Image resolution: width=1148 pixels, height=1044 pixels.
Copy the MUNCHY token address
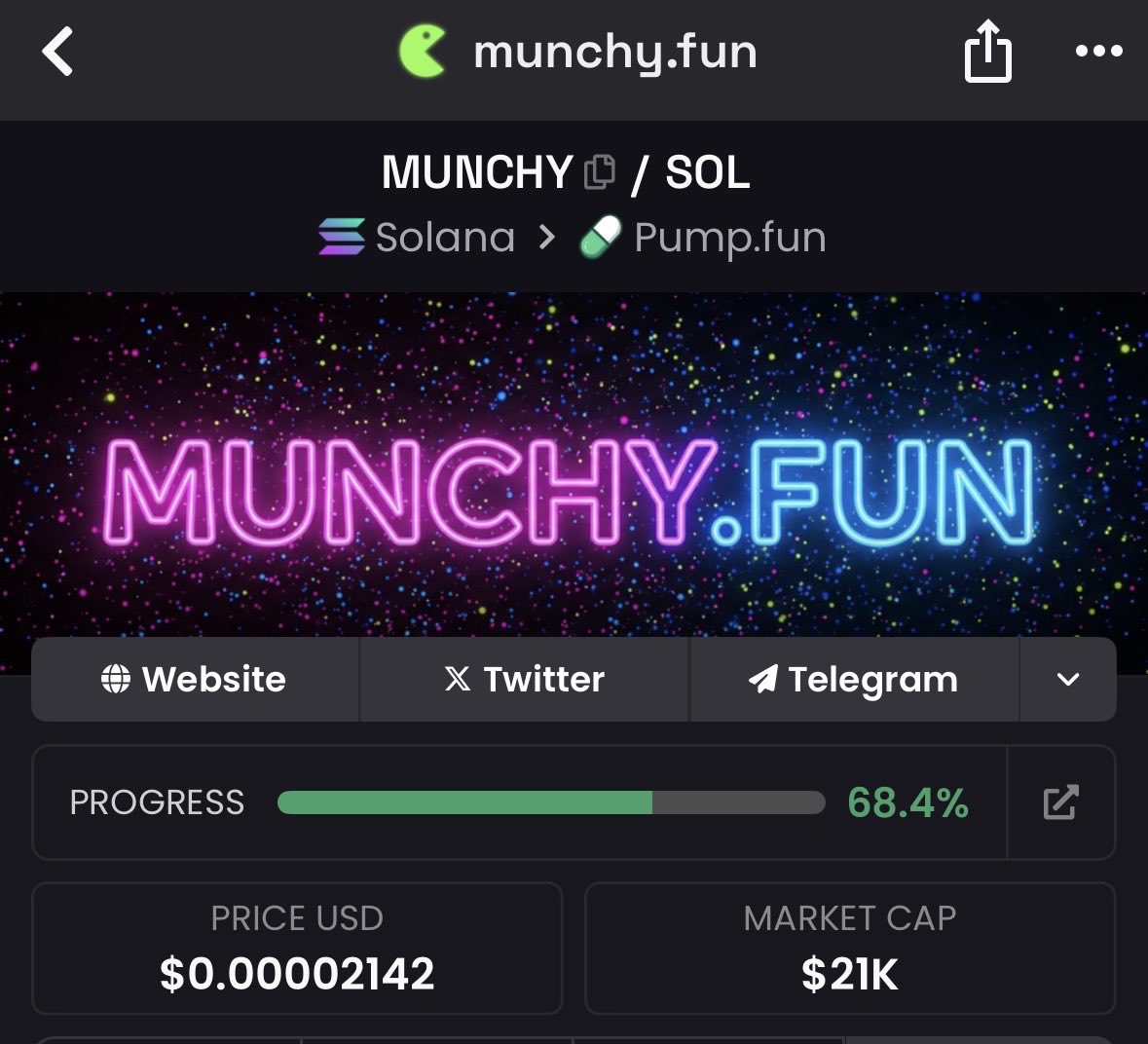pyautogui.click(x=600, y=172)
